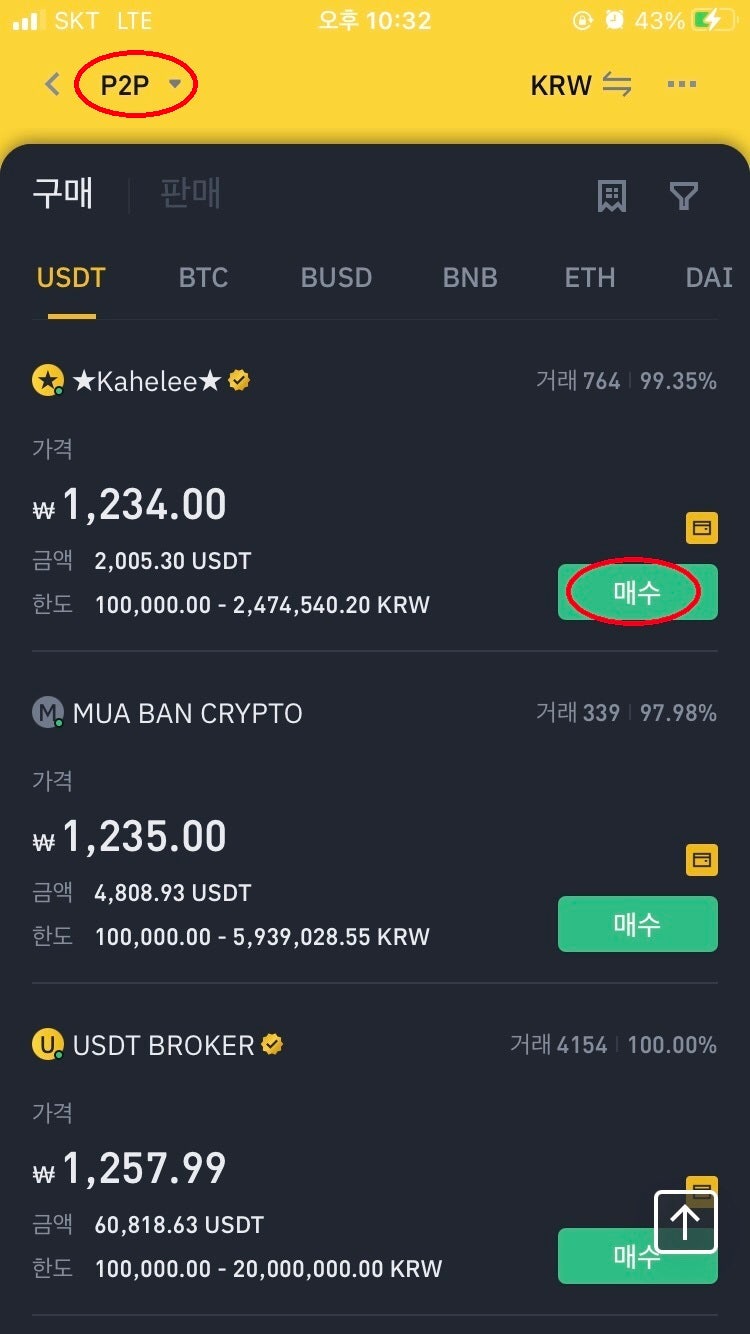Image resolution: width=750 pixels, height=1334 pixels.
Task: Select the BTC asset tab
Action: [x=203, y=277]
